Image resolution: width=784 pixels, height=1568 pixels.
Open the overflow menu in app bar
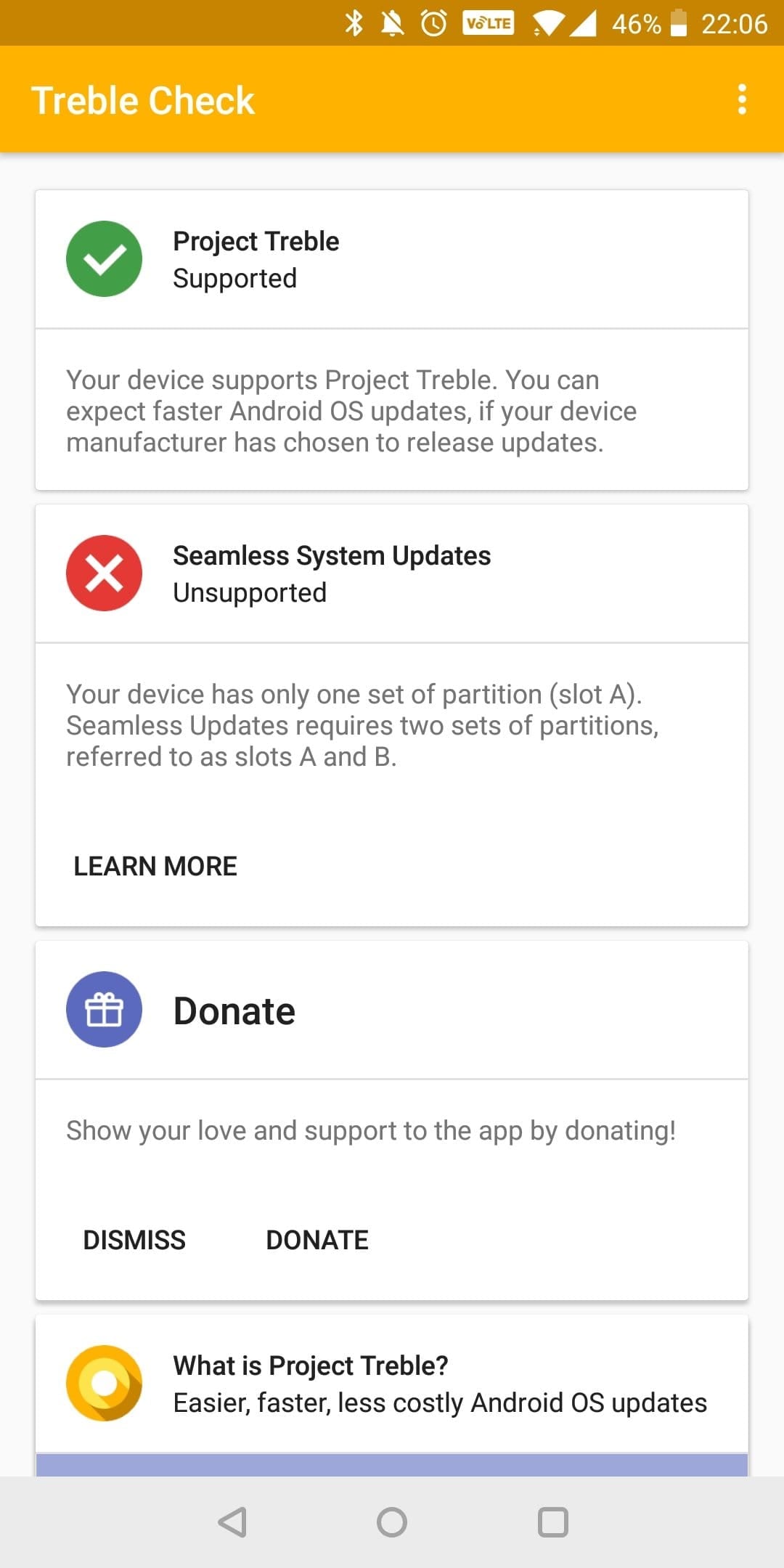[x=741, y=99]
